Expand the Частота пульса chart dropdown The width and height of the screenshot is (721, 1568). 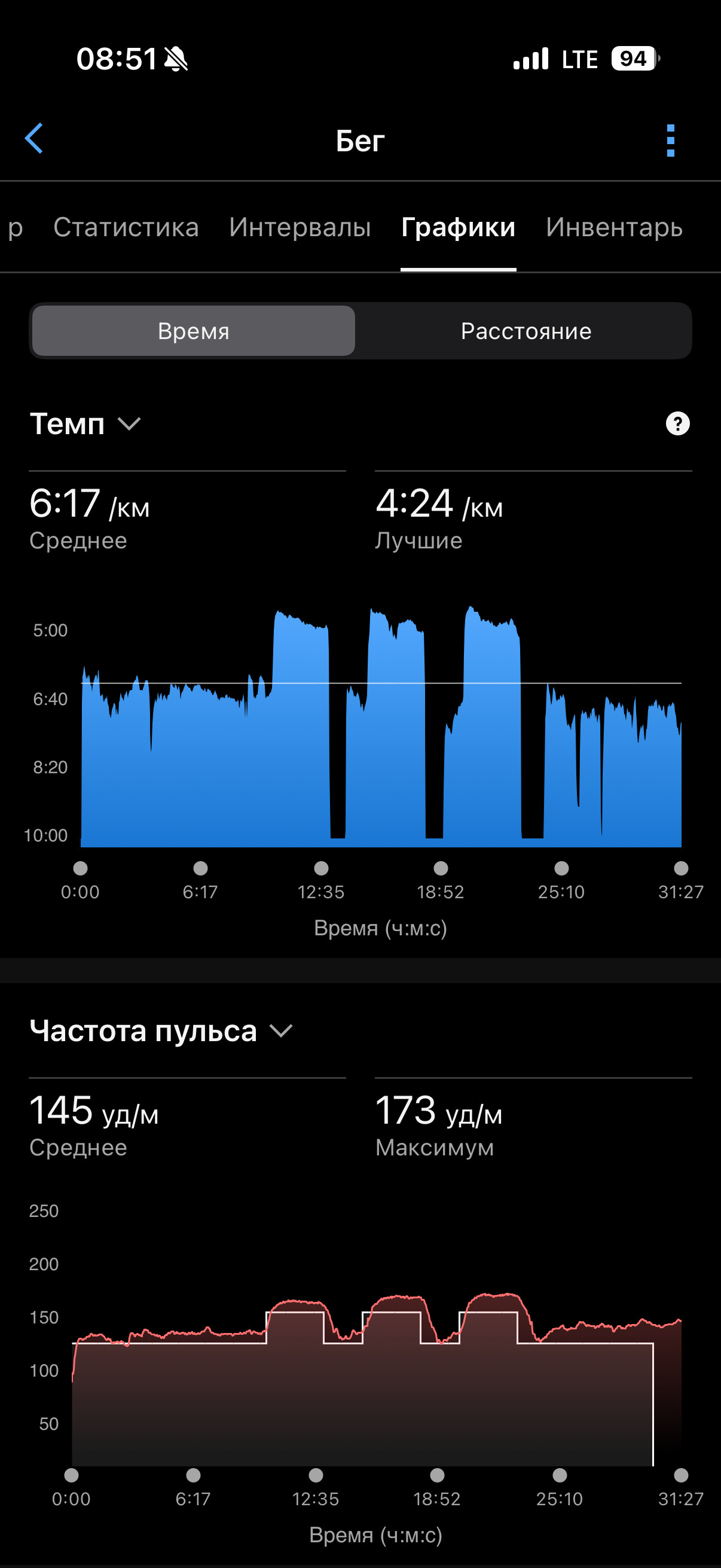[161, 1030]
